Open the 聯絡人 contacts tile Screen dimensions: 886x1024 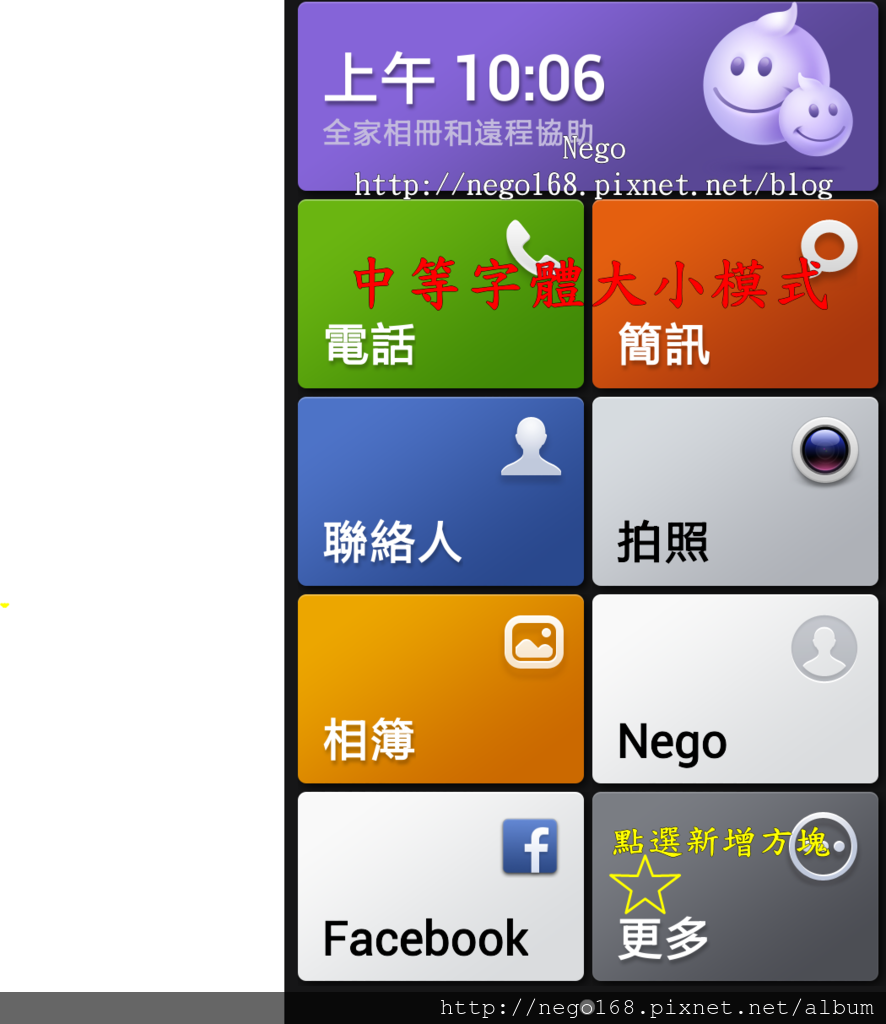click(x=440, y=491)
